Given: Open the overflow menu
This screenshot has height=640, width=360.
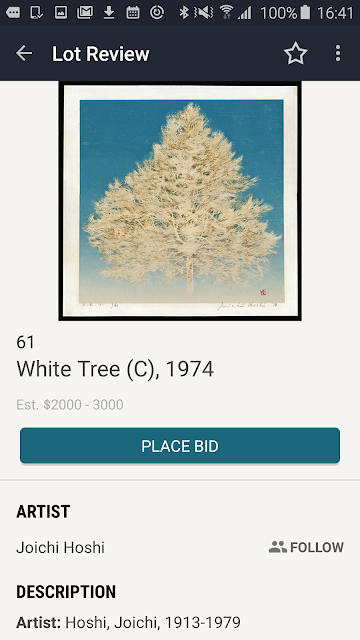Looking at the screenshot, I should point(338,53).
